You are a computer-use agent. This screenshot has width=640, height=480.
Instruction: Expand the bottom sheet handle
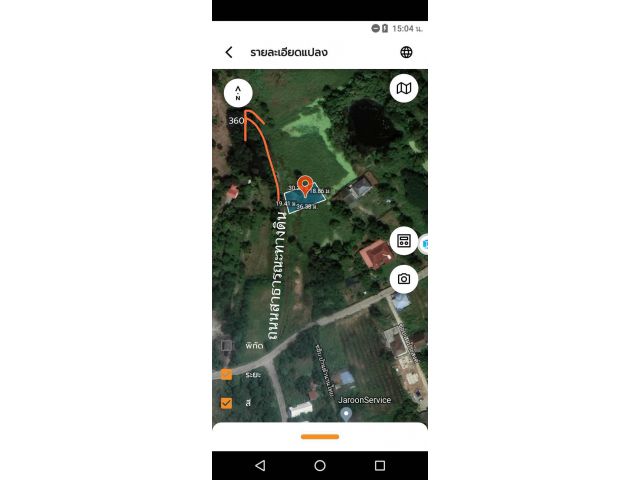[320, 436]
